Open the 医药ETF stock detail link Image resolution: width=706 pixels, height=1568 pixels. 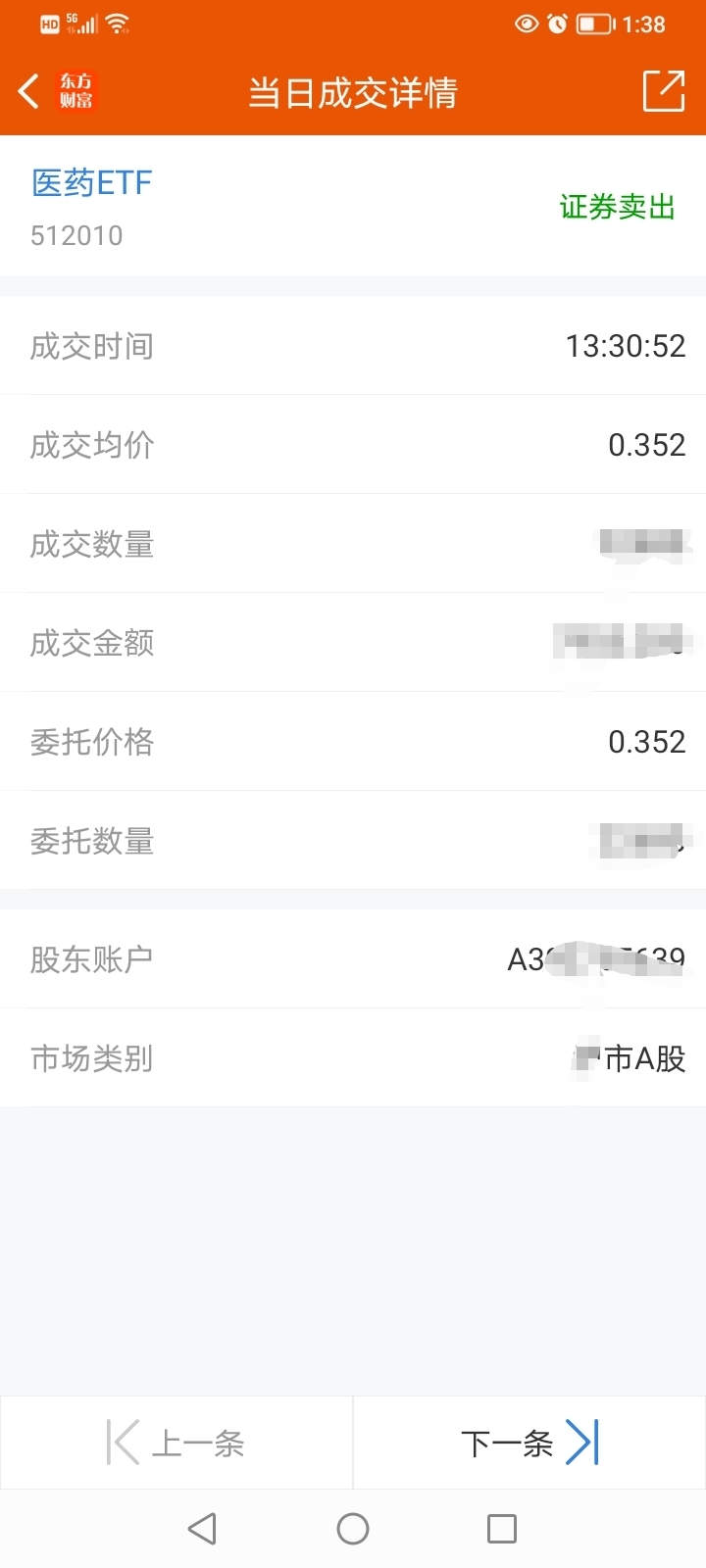click(x=92, y=182)
